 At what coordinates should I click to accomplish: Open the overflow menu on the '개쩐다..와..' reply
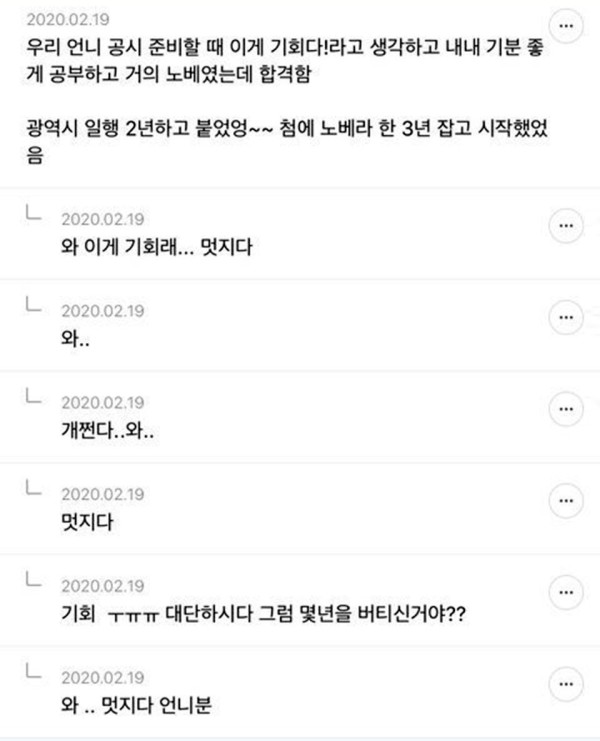pyautogui.click(x=568, y=410)
